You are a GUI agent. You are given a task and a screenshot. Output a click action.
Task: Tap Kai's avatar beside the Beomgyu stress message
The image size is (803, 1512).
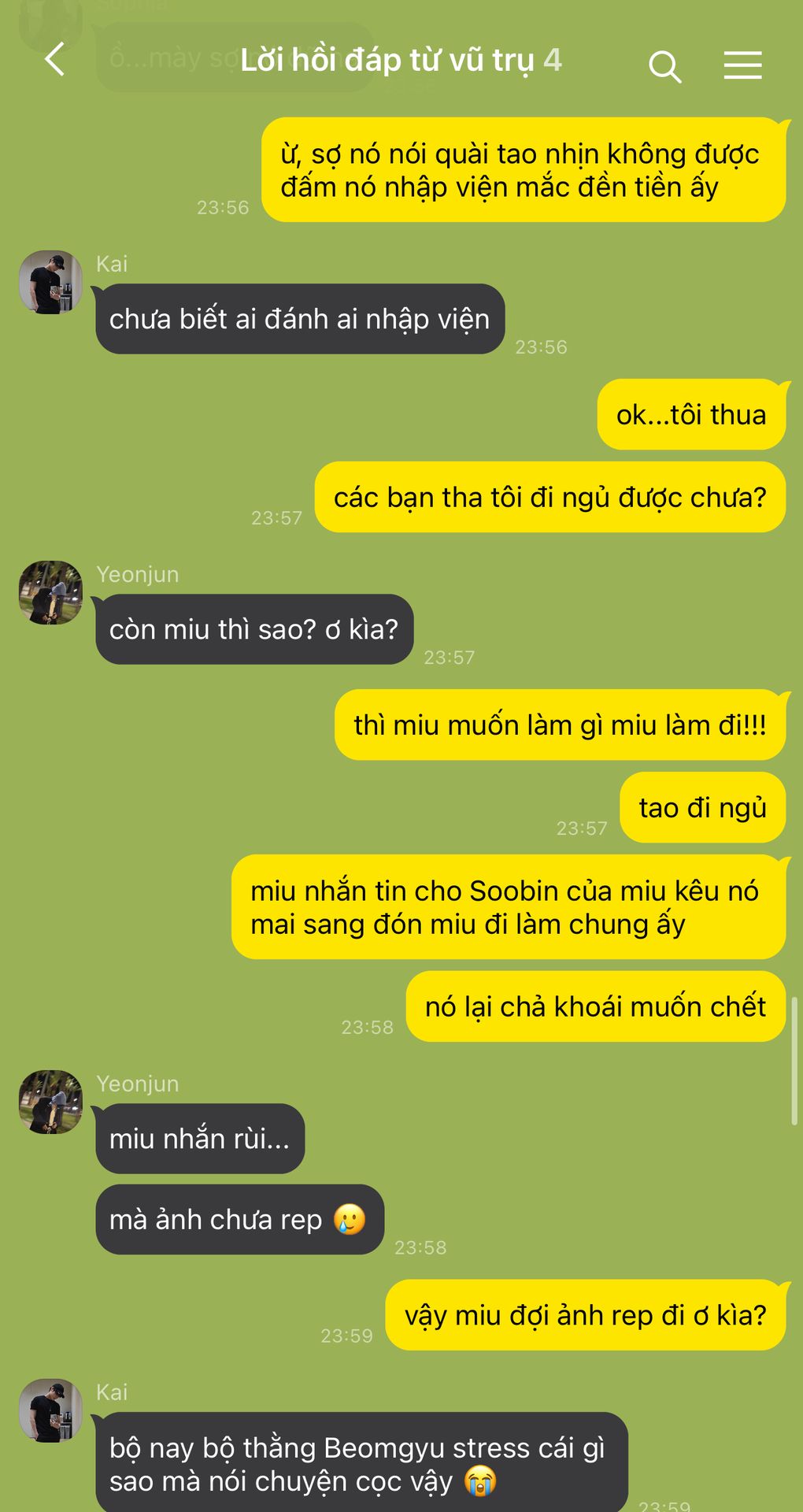[51, 1410]
